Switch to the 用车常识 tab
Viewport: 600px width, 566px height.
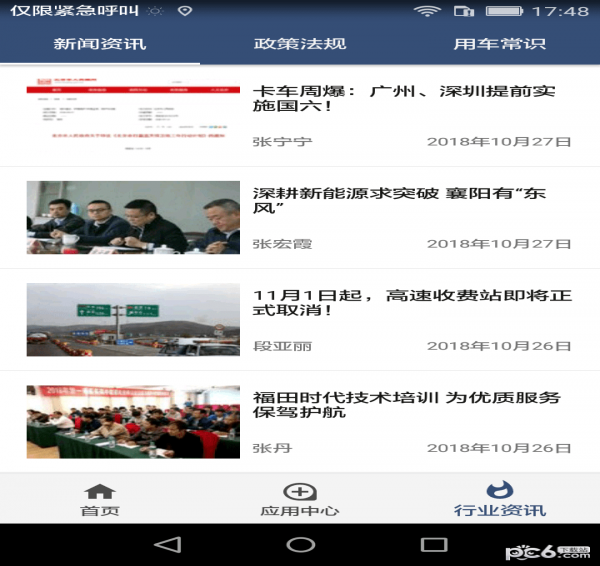click(x=500, y=44)
